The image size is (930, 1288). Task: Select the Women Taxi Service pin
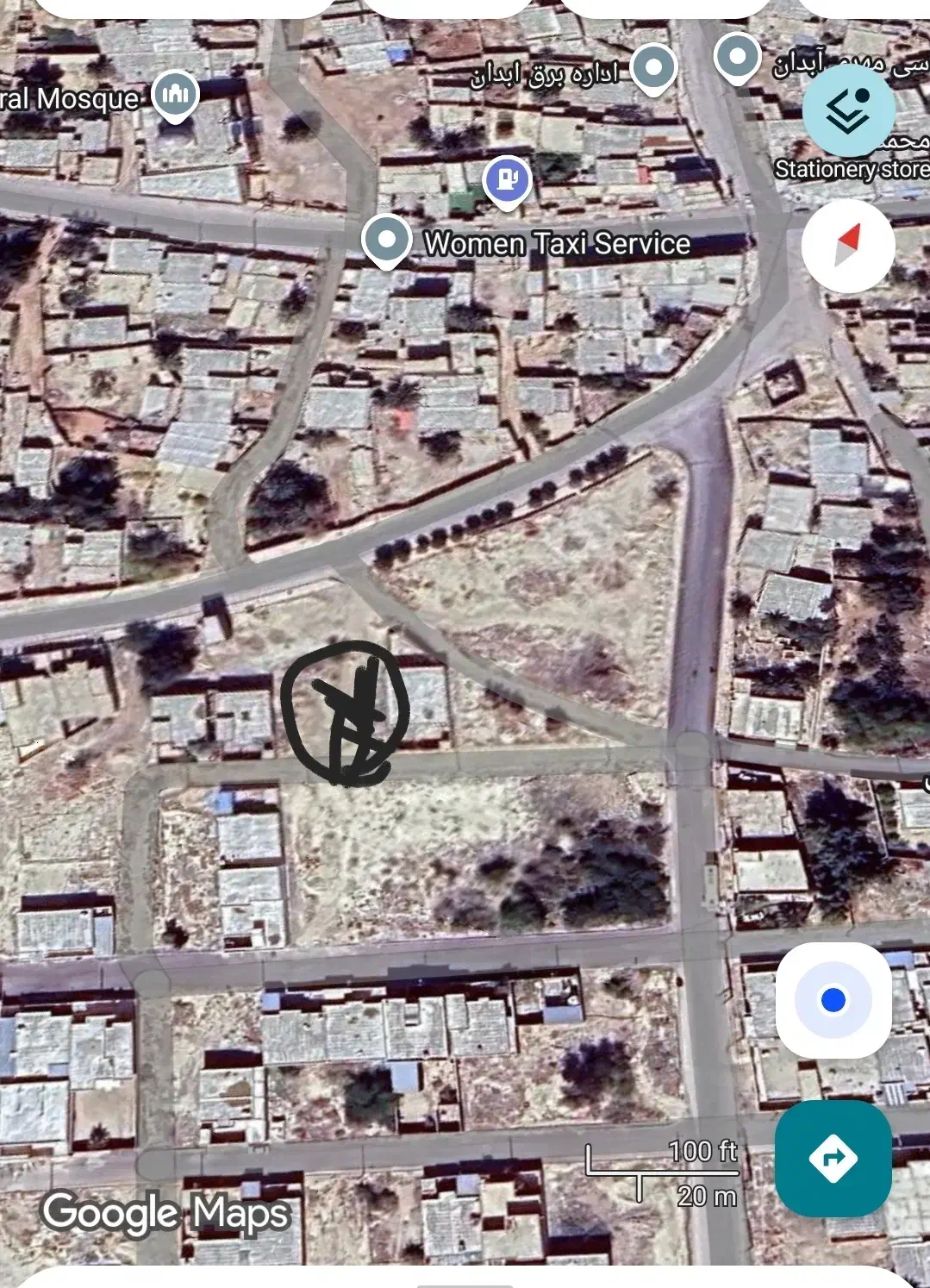click(386, 241)
